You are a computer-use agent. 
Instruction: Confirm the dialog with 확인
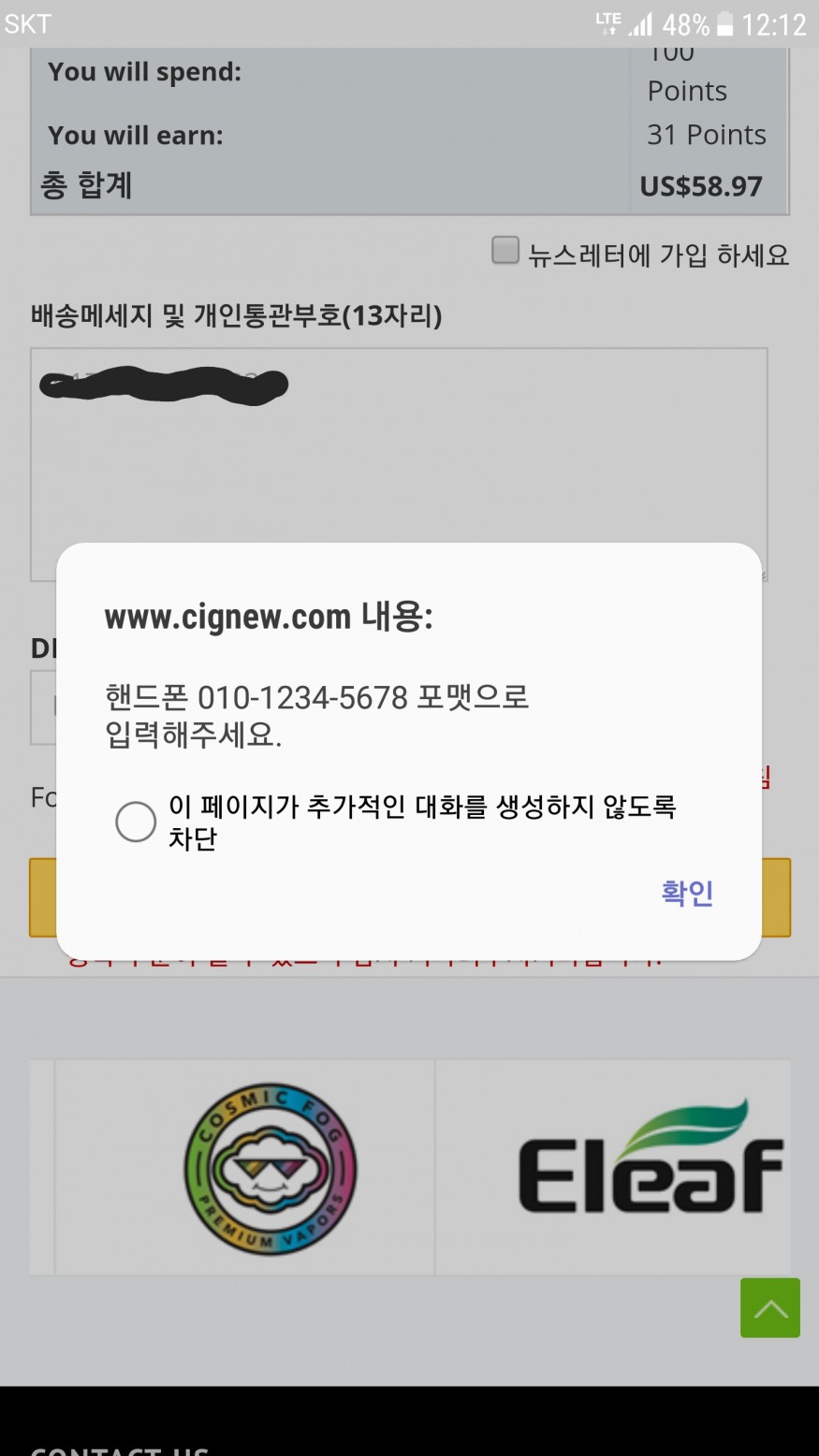click(687, 893)
